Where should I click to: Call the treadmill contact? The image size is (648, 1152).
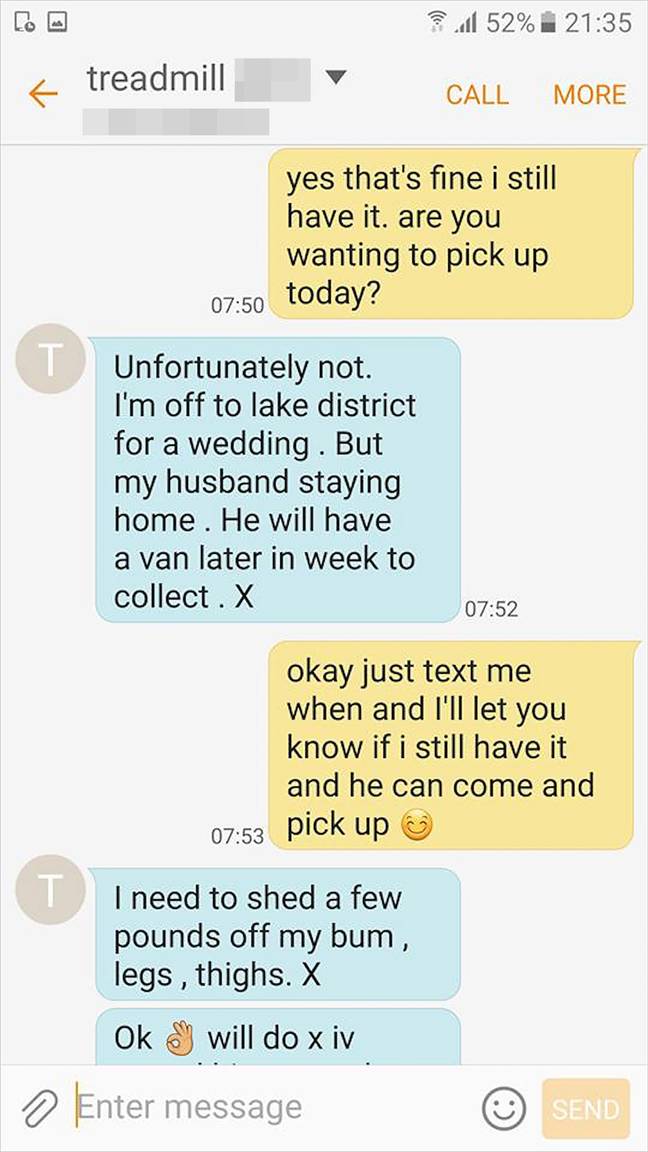click(478, 95)
